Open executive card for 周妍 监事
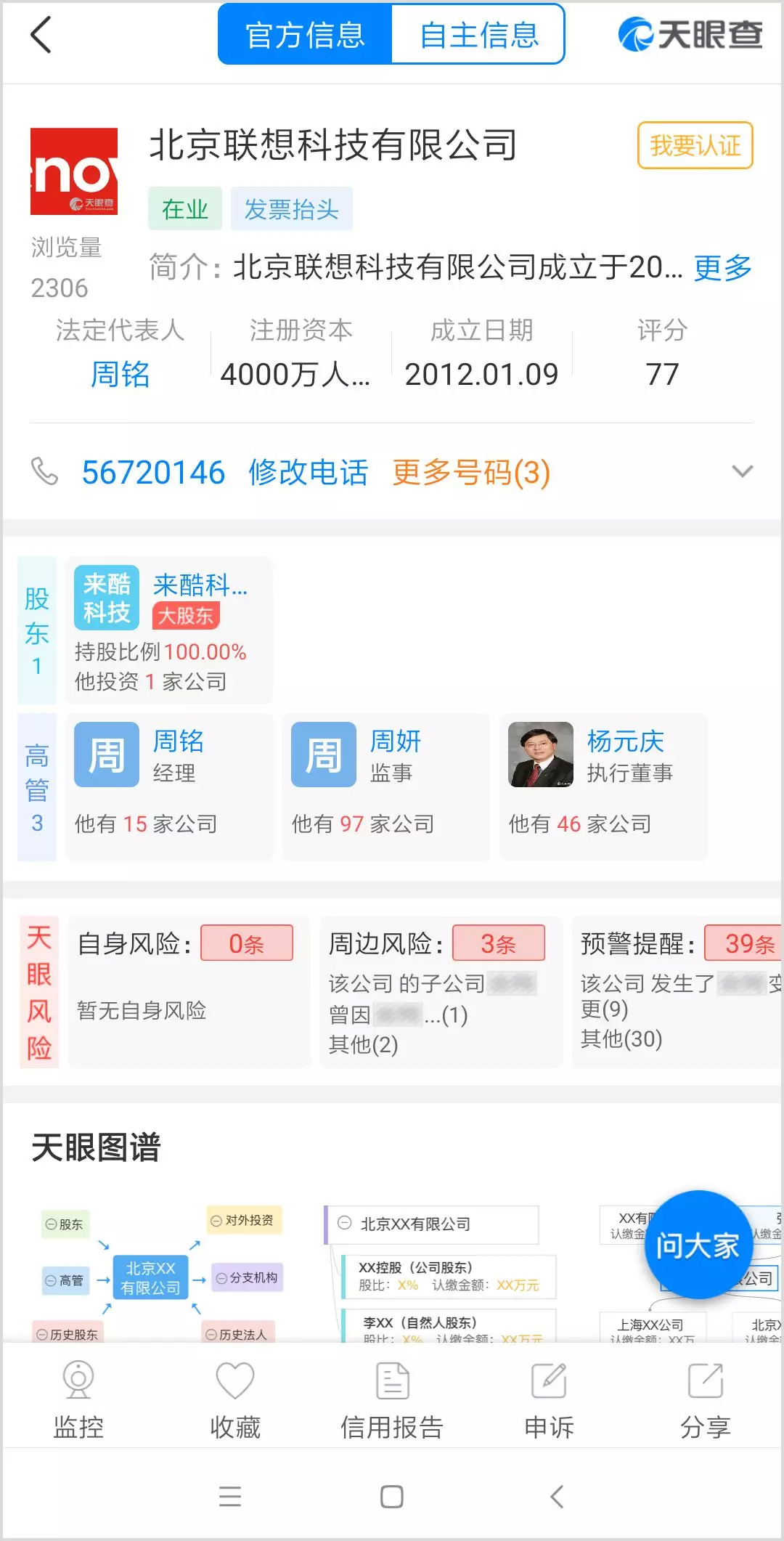784x1541 pixels. tap(385, 786)
